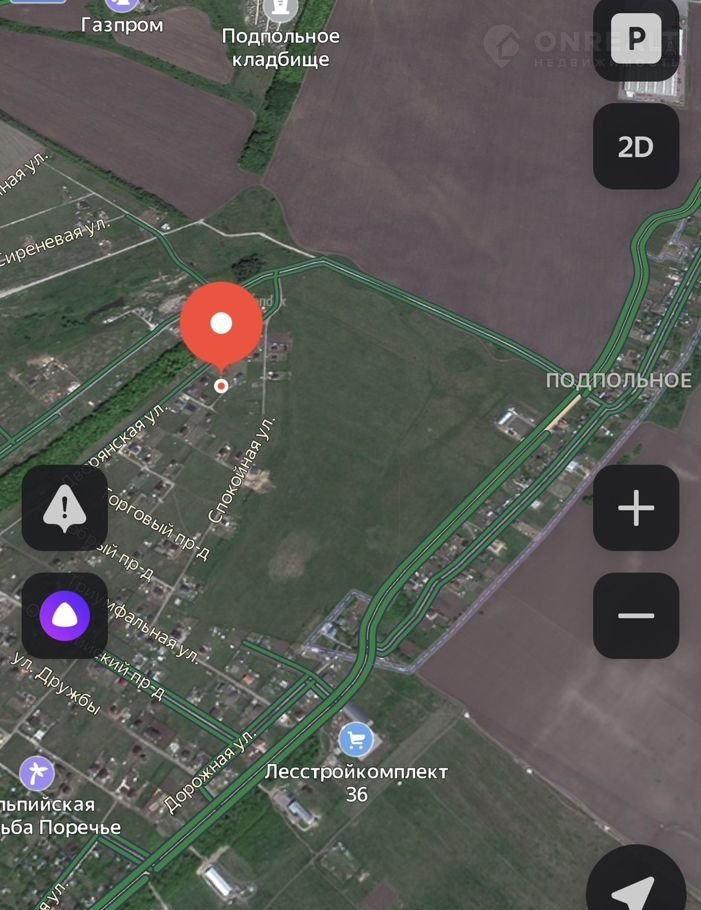Zoom out with the minus button
The width and height of the screenshot is (701, 910).
[636, 615]
